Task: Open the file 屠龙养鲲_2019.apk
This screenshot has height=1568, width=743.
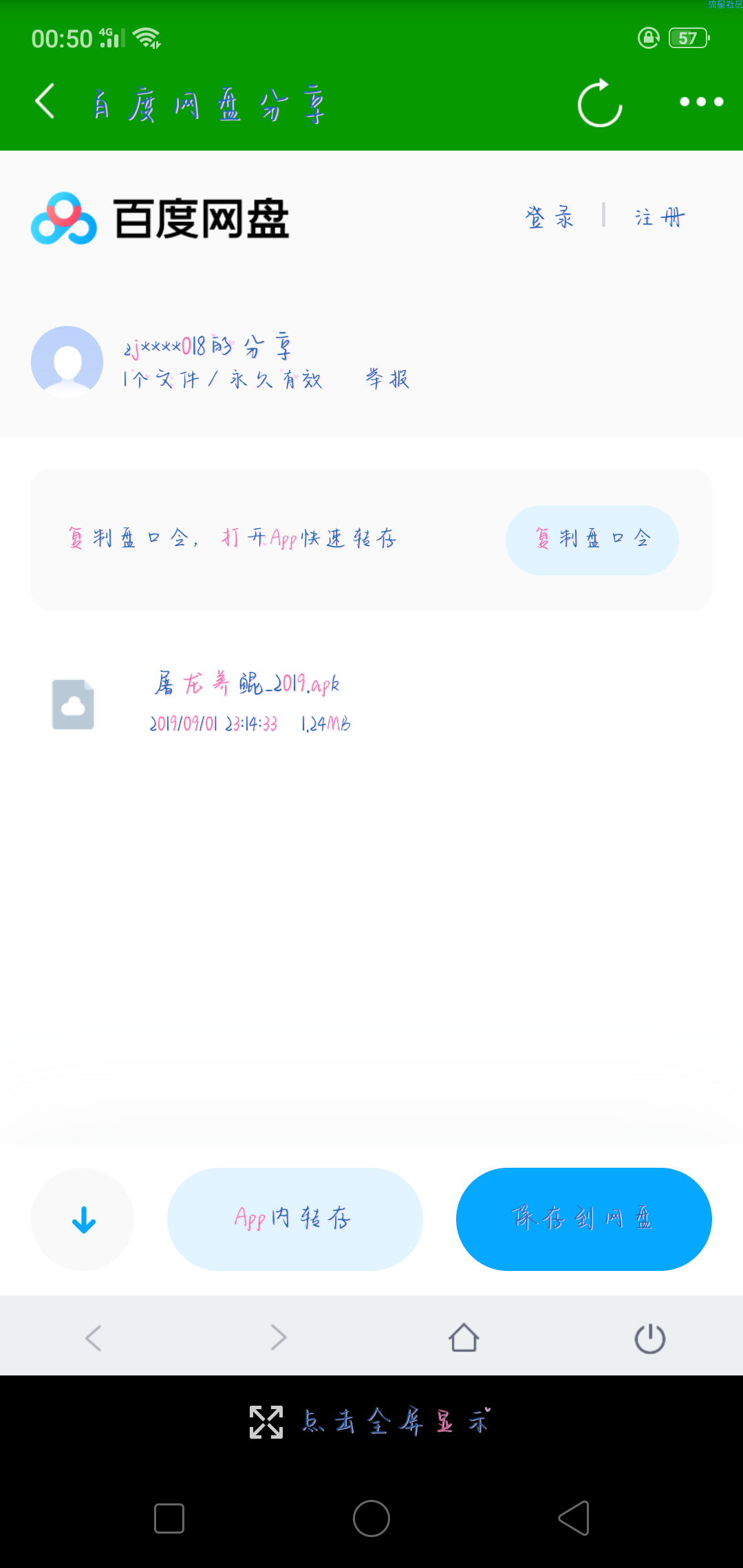Action: [x=246, y=684]
